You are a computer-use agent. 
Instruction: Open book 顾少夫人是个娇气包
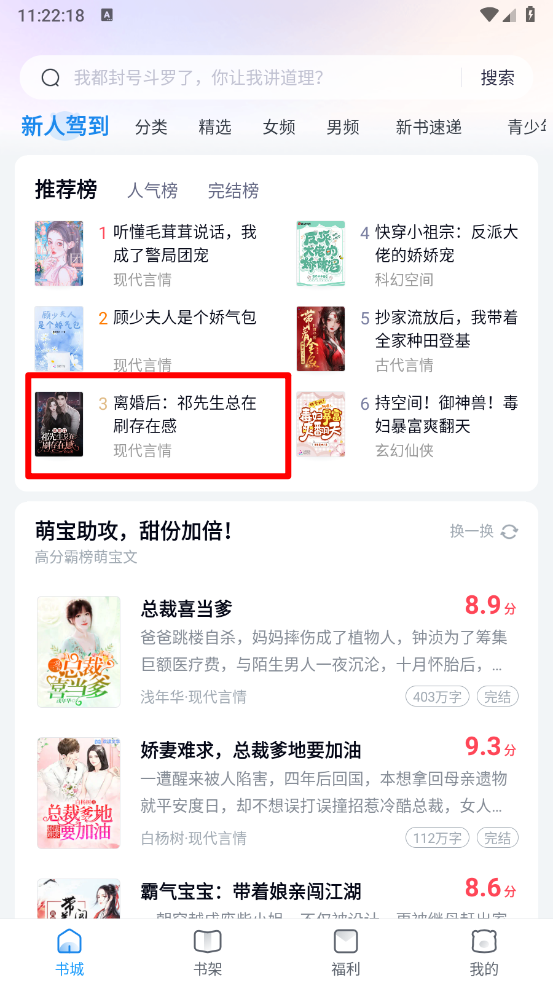[155, 339]
